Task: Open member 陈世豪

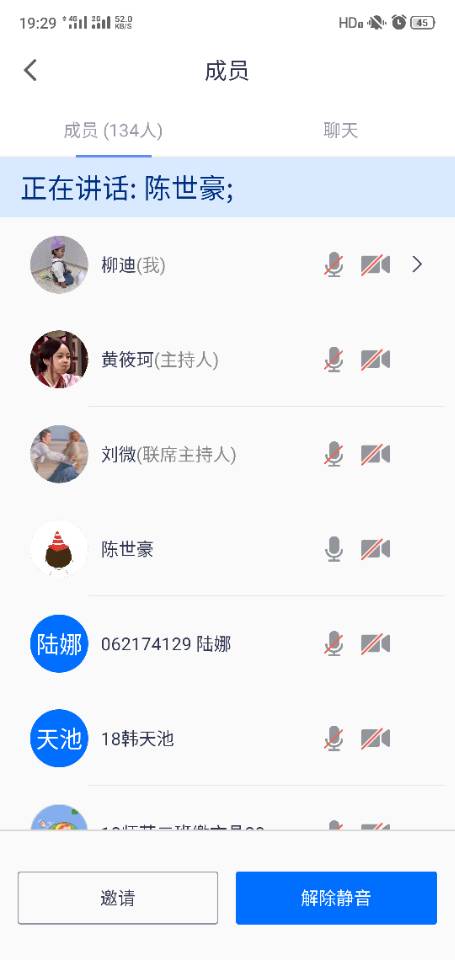Action: click(x=227, y=549)
